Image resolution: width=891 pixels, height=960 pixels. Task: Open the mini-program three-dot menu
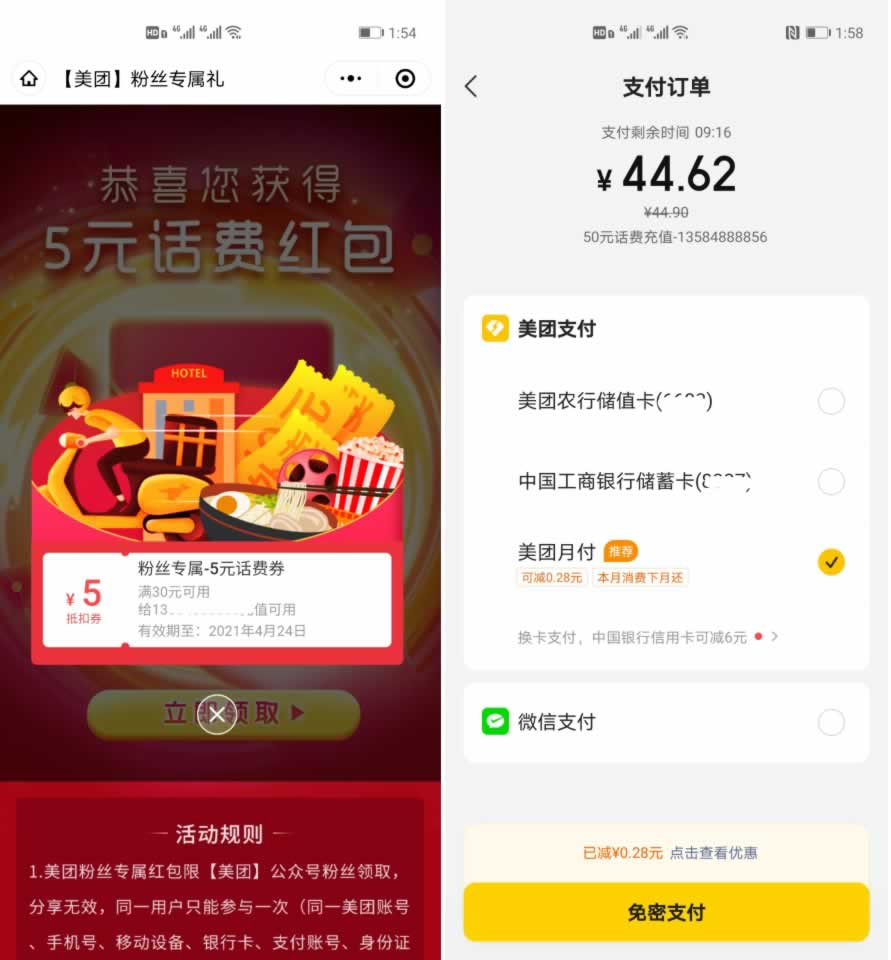click(x=350, y=79)
